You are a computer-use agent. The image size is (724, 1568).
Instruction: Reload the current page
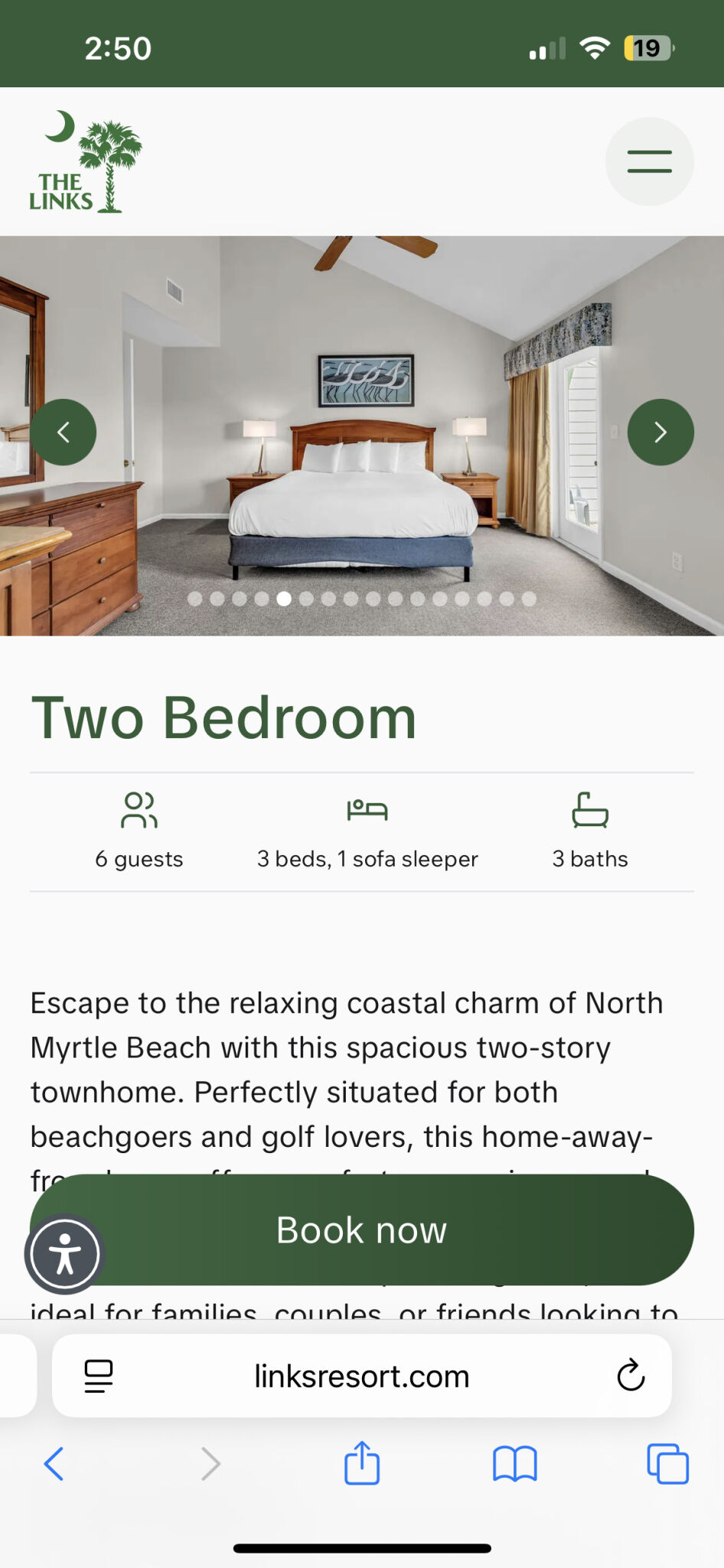point(631,1376)
